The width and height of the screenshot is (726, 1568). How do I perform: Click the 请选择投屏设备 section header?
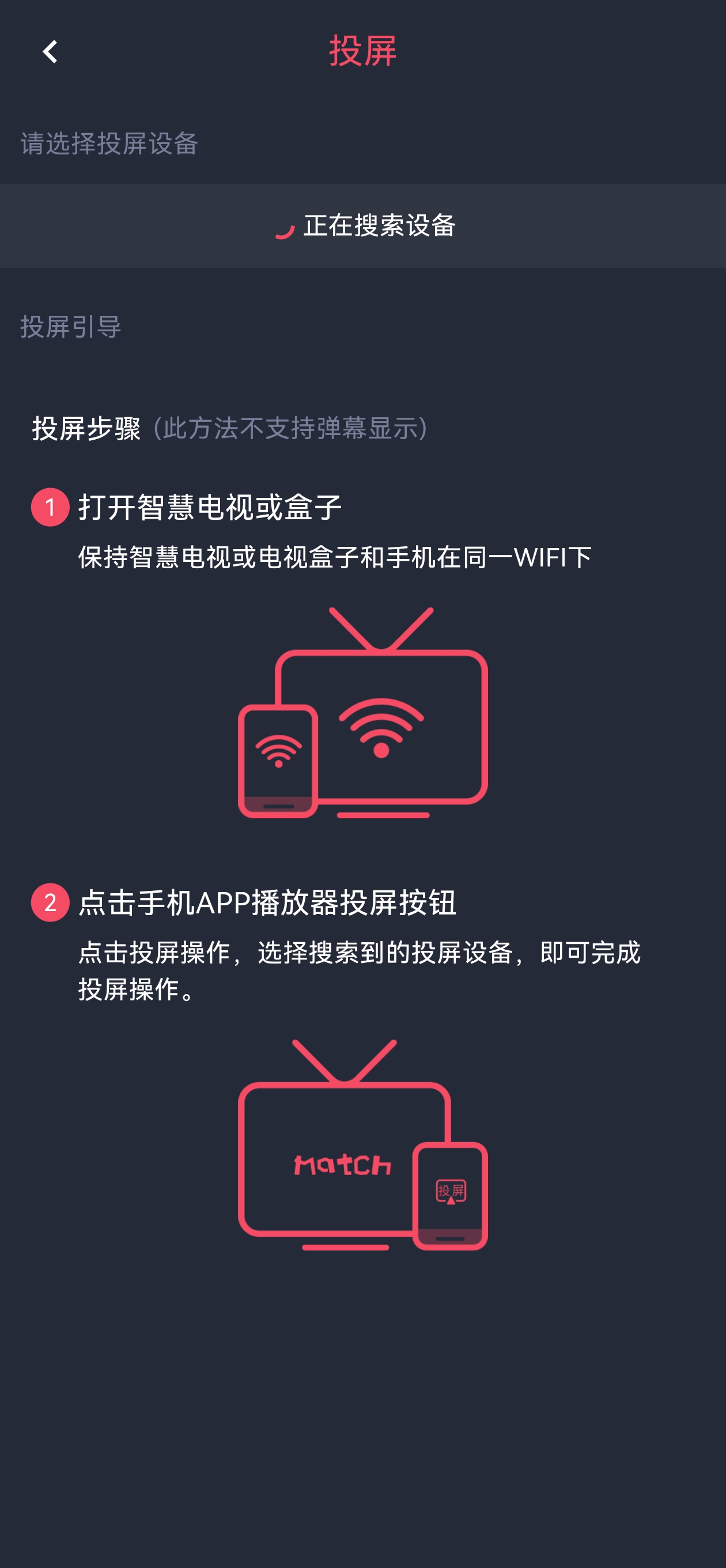(107, 141)
